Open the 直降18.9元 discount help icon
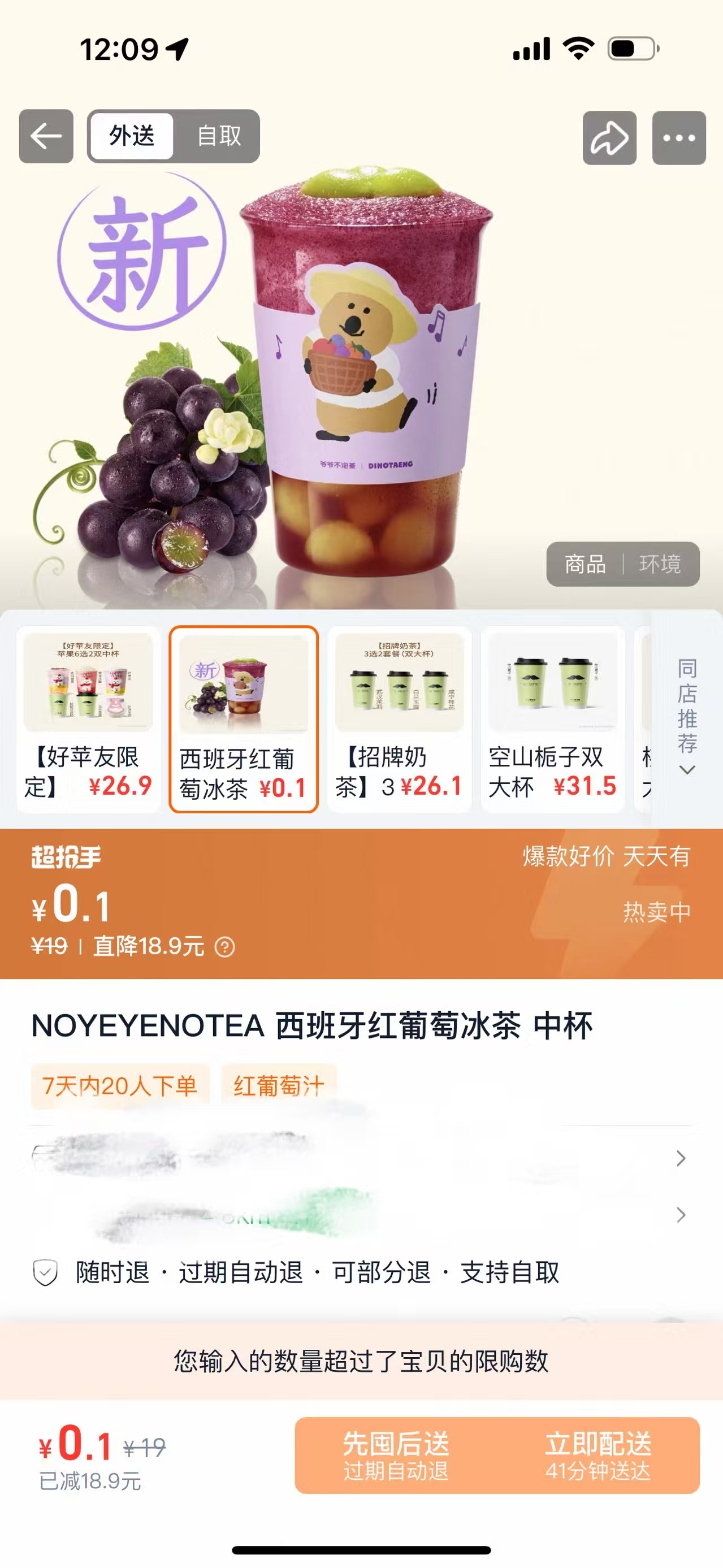 tap(224, 947)
